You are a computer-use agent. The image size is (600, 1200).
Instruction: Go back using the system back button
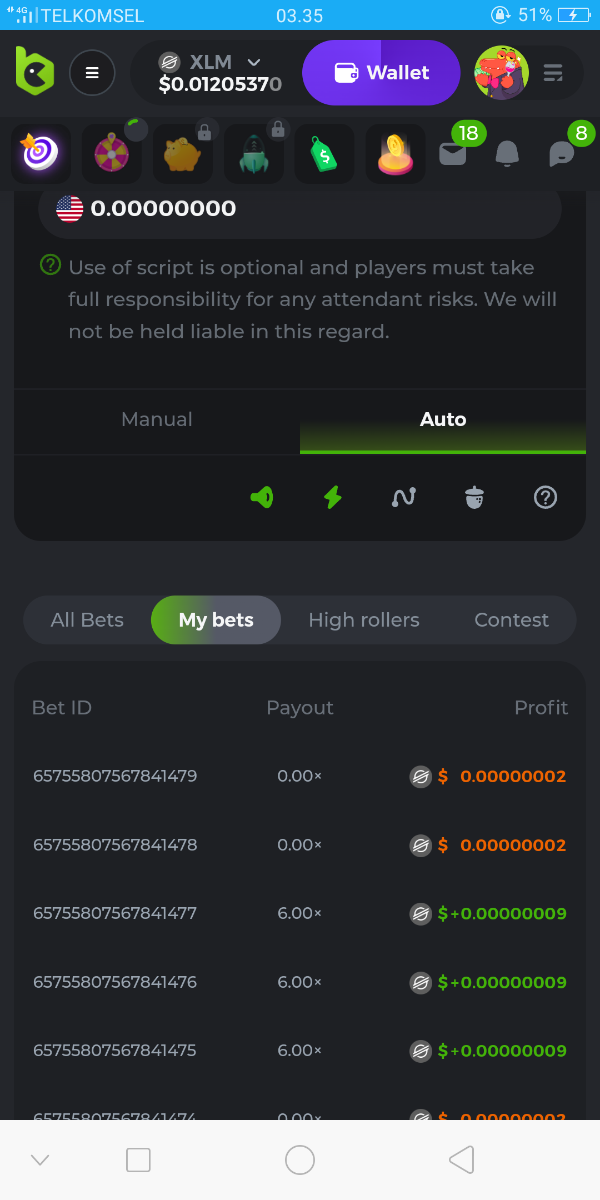click(x=461, y=1160)
